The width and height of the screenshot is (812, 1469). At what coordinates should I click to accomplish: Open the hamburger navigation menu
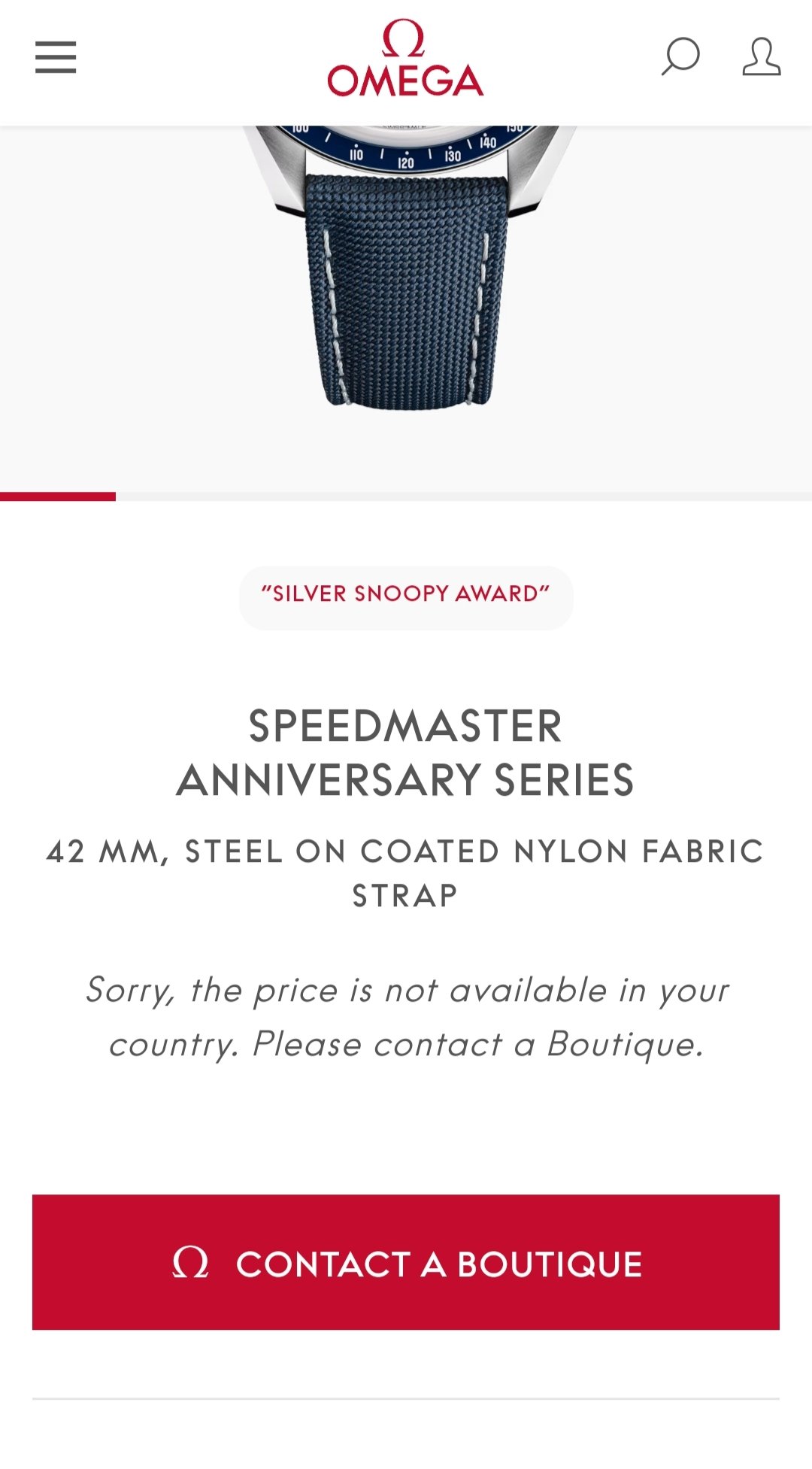click(x=56, y=57)
